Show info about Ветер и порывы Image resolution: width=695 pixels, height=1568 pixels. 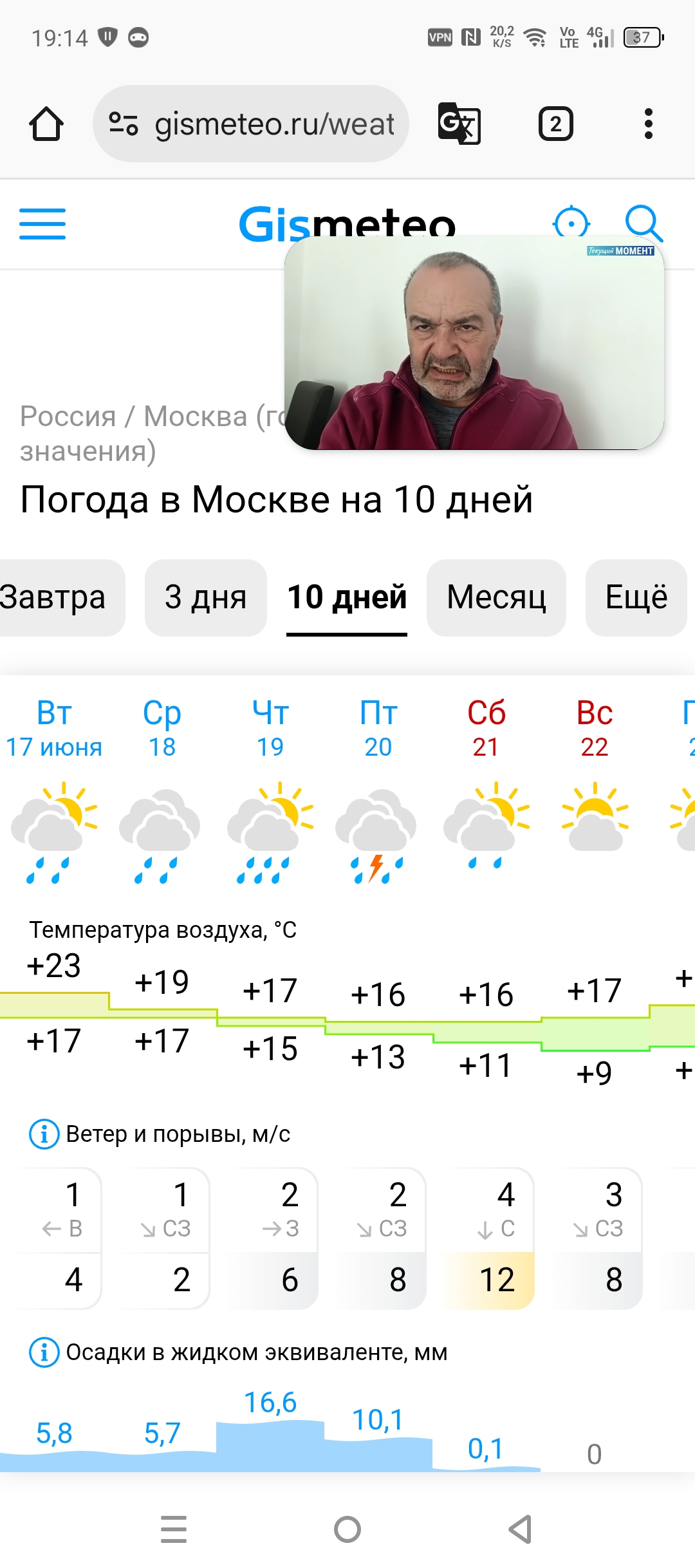tap(44, 1134)
